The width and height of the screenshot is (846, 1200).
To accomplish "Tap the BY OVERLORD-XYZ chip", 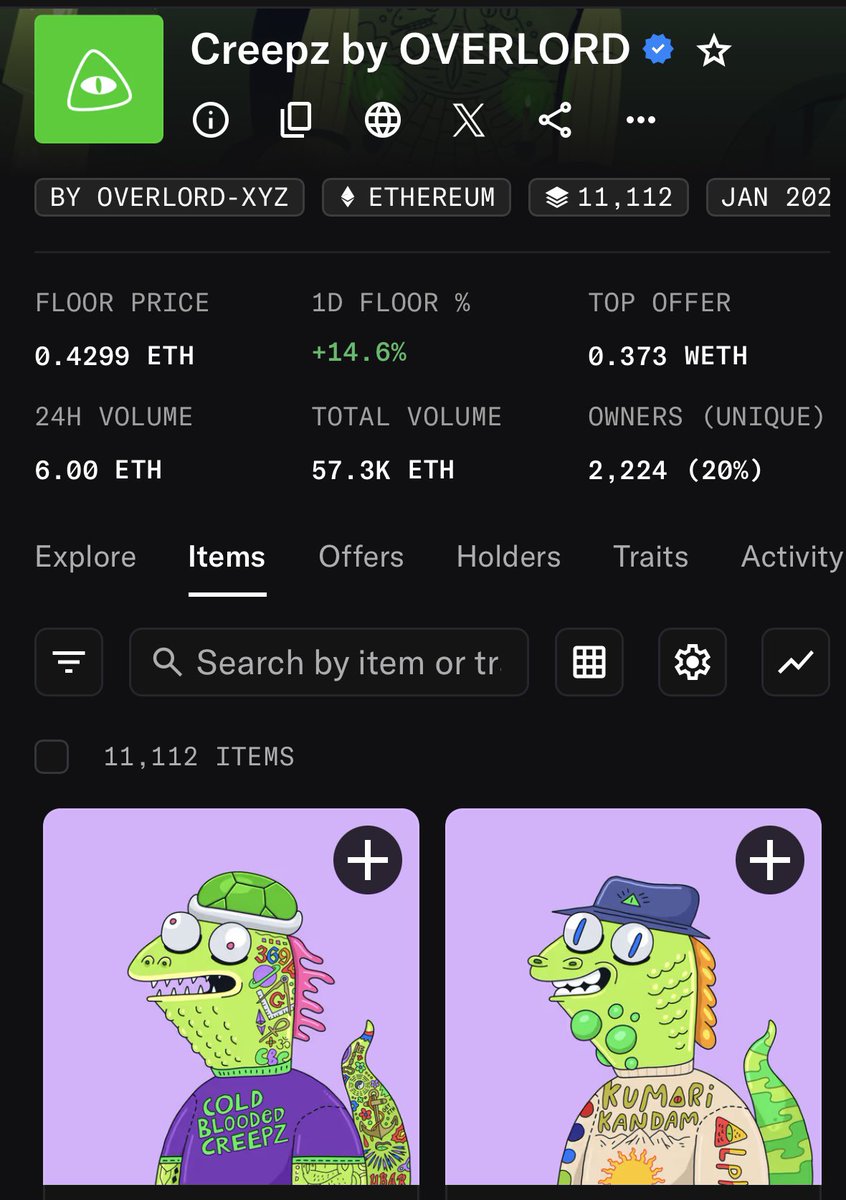I will click(169, 198).
